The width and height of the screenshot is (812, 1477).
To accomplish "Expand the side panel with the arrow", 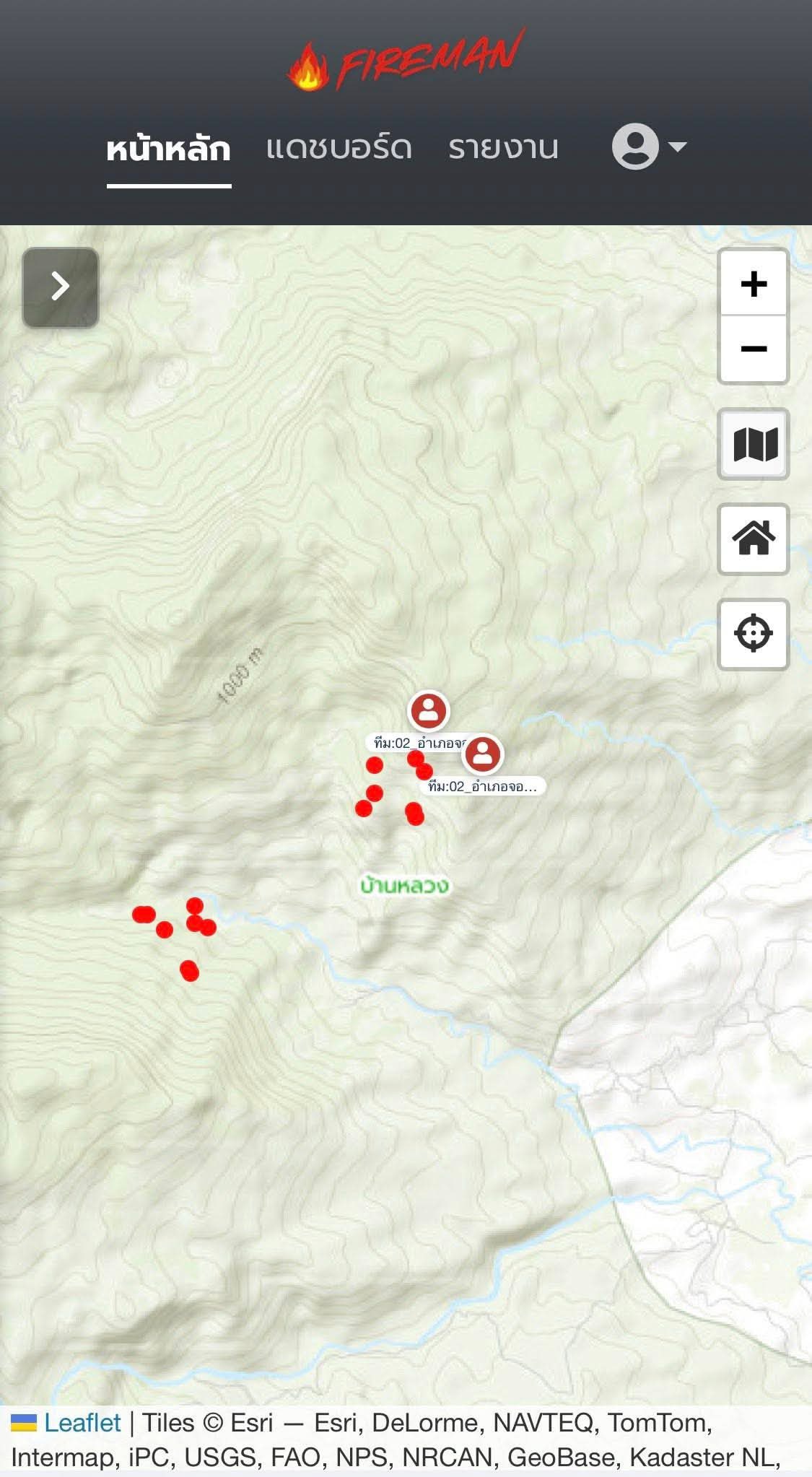I will (x=61, y=287).
